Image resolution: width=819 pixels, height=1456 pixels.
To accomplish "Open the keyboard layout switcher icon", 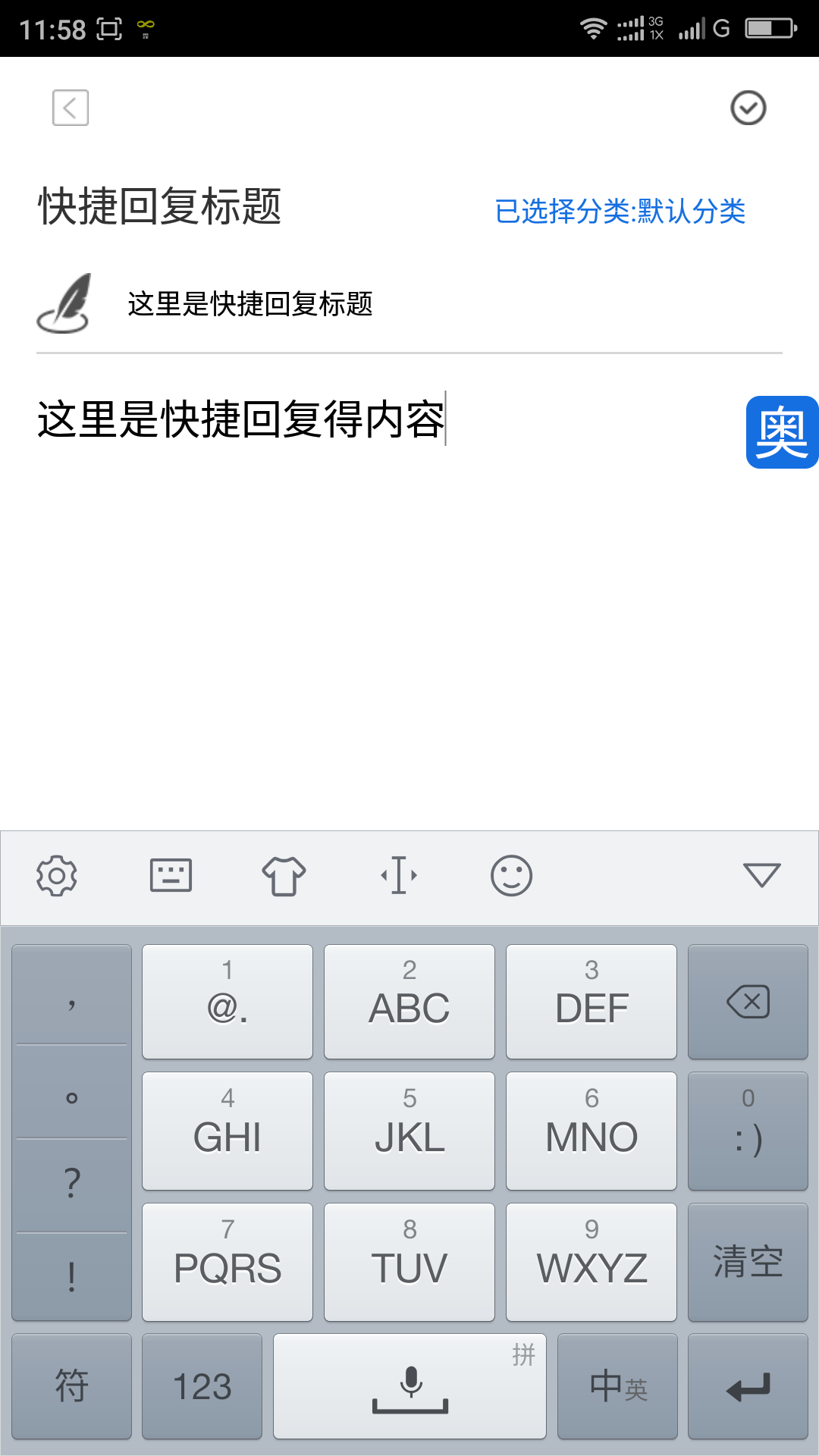I will coord(171,876).
